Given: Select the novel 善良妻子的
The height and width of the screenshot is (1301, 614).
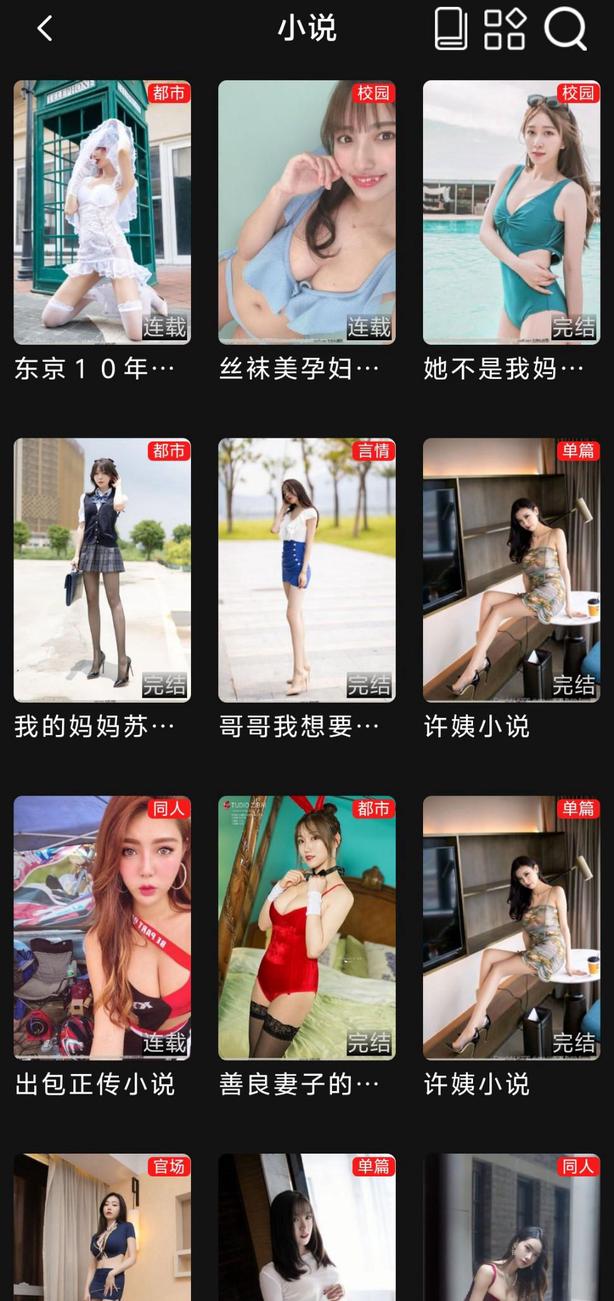Looking at the screenshot, I should [306, 928].
